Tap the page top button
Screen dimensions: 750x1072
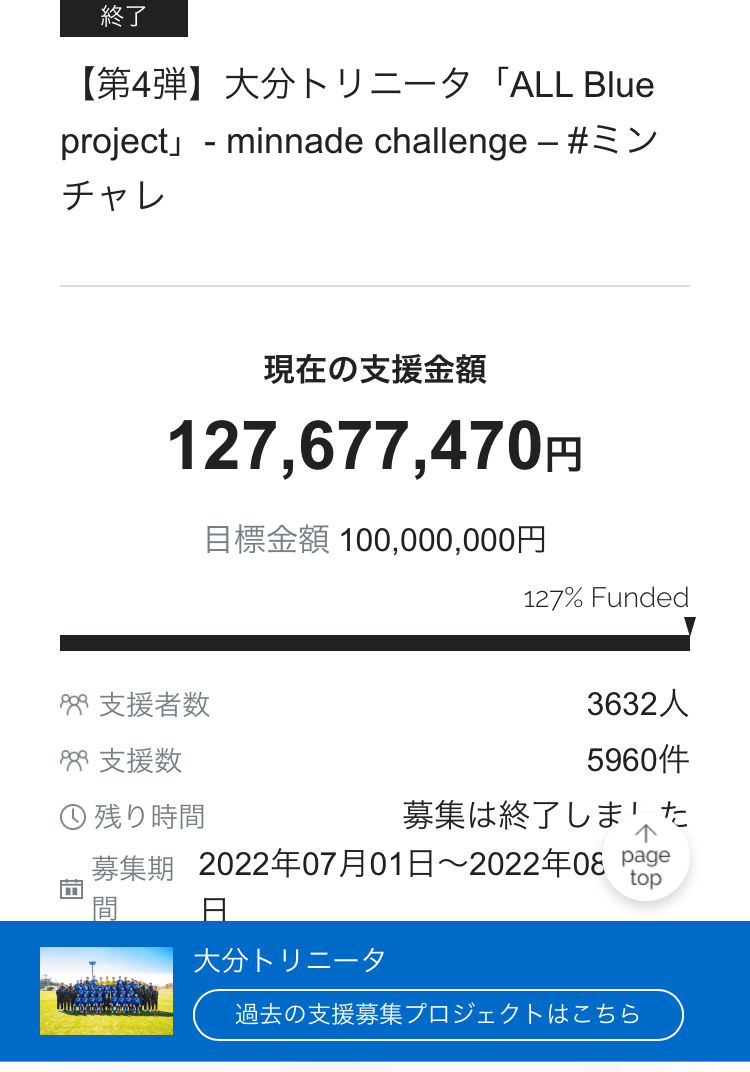tap(646, 857)
